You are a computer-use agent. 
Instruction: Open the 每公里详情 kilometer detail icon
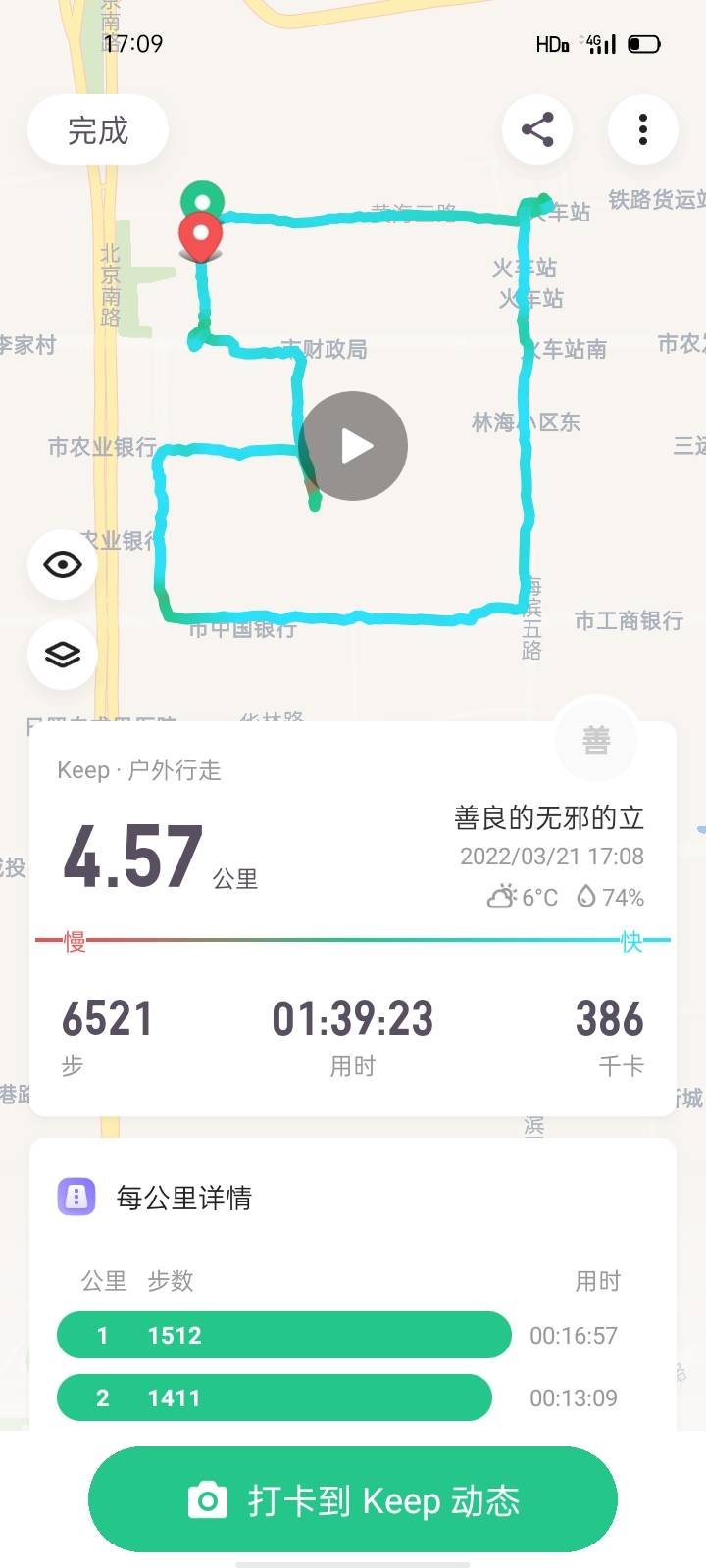pos(77,1198)
